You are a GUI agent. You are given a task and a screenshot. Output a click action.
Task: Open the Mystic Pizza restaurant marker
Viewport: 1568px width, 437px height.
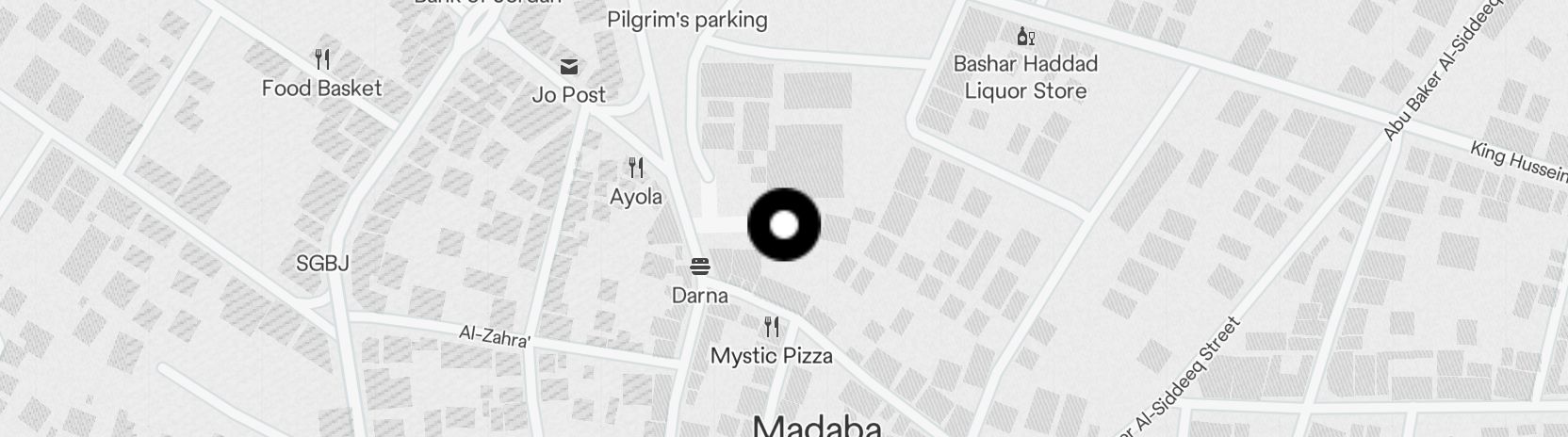pos(772,328)
